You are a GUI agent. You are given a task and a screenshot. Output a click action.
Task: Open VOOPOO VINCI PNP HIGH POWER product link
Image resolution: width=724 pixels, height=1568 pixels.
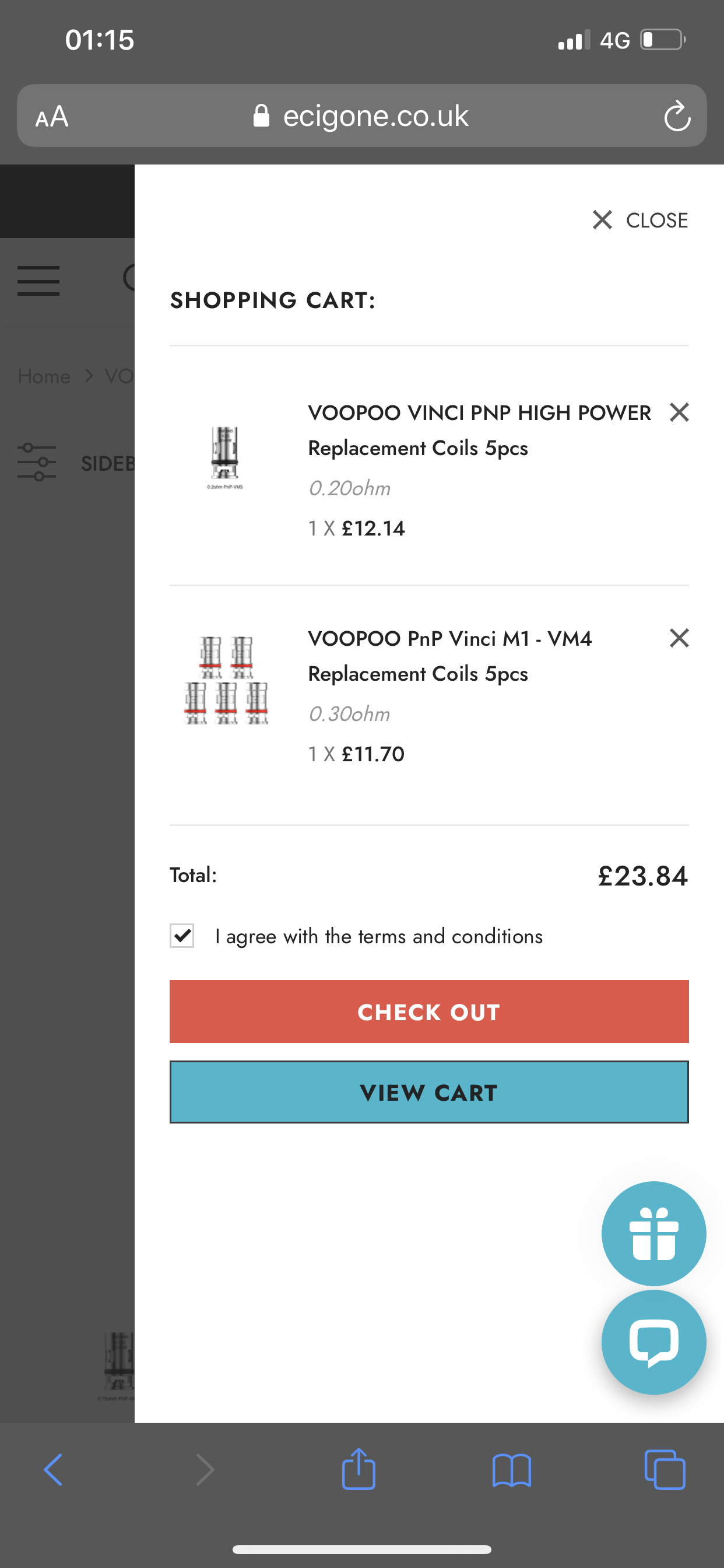[x=479, y=430]
